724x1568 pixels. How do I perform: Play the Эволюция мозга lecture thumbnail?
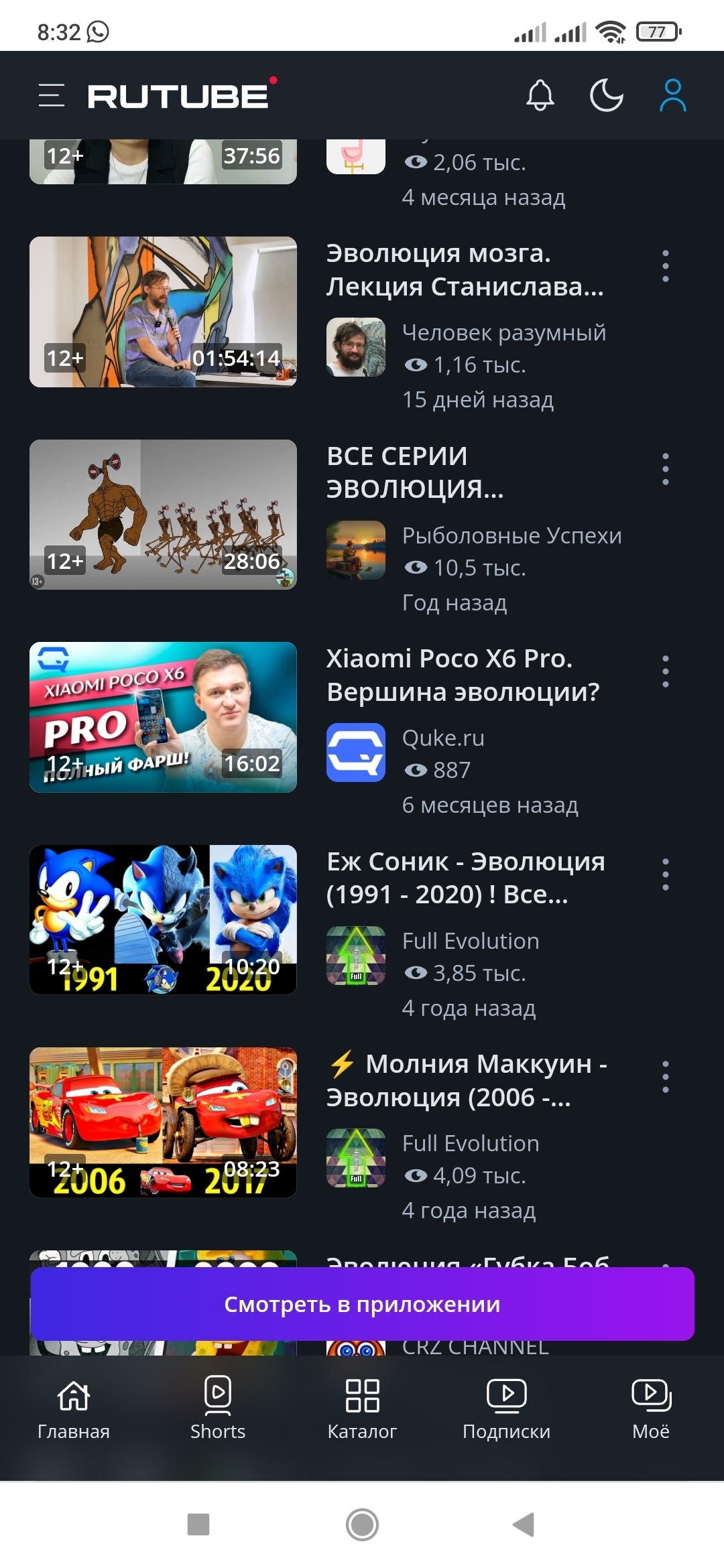tap(163, 312)
